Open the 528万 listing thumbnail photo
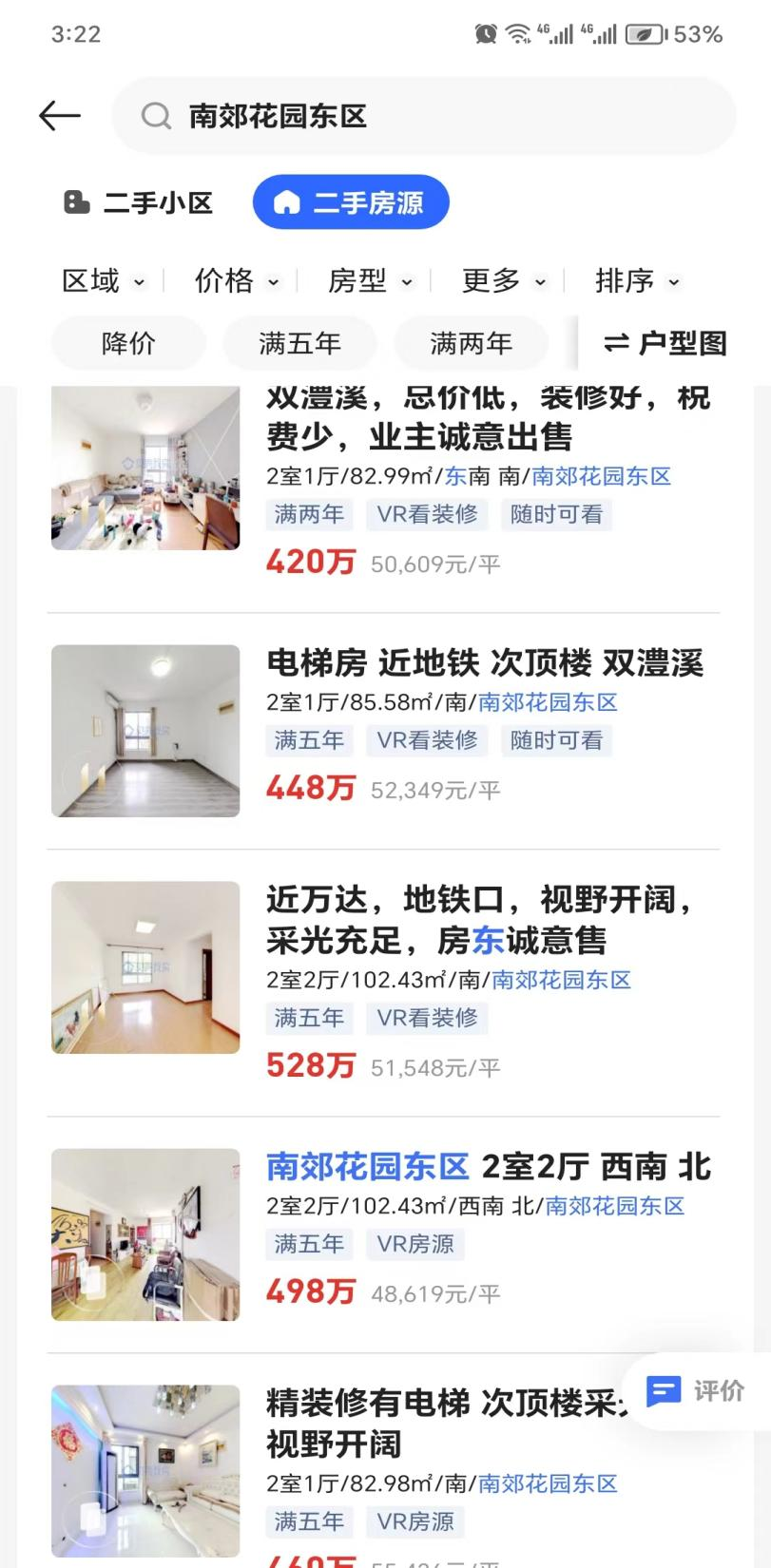 pyautogui.click(x=144, y=966)
